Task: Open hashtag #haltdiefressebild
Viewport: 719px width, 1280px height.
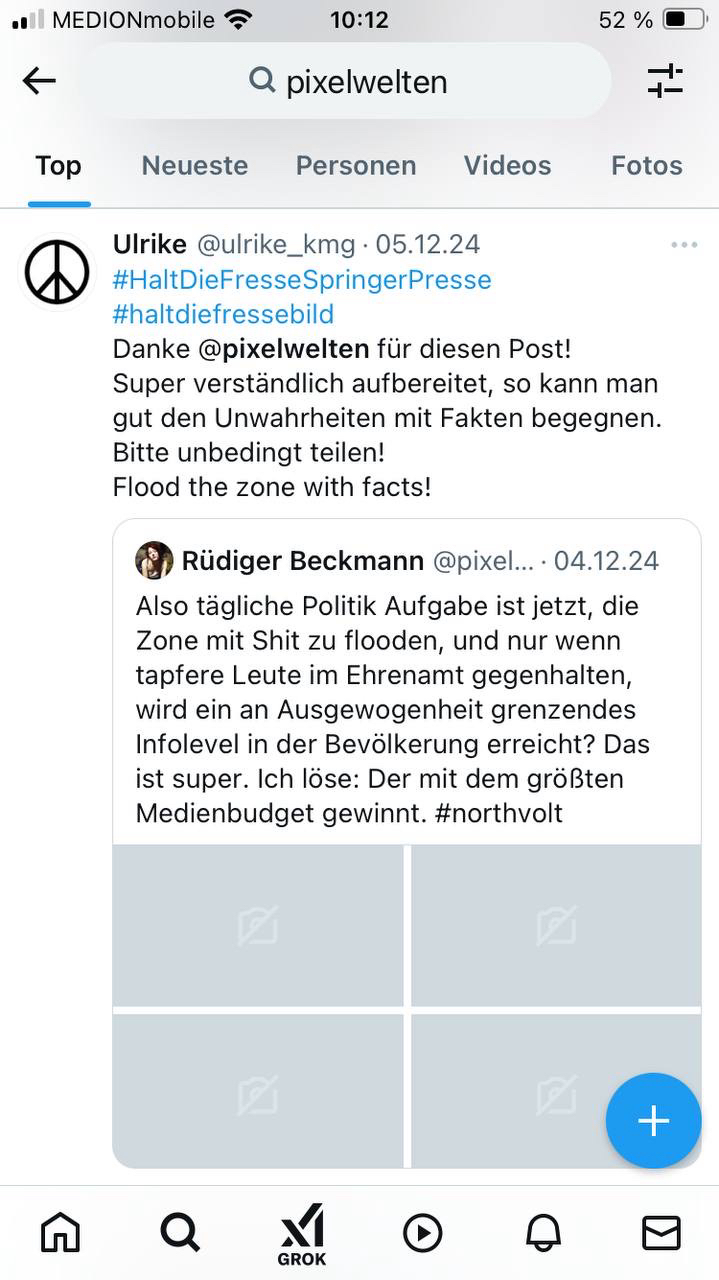Action: [x=223, y=314]
